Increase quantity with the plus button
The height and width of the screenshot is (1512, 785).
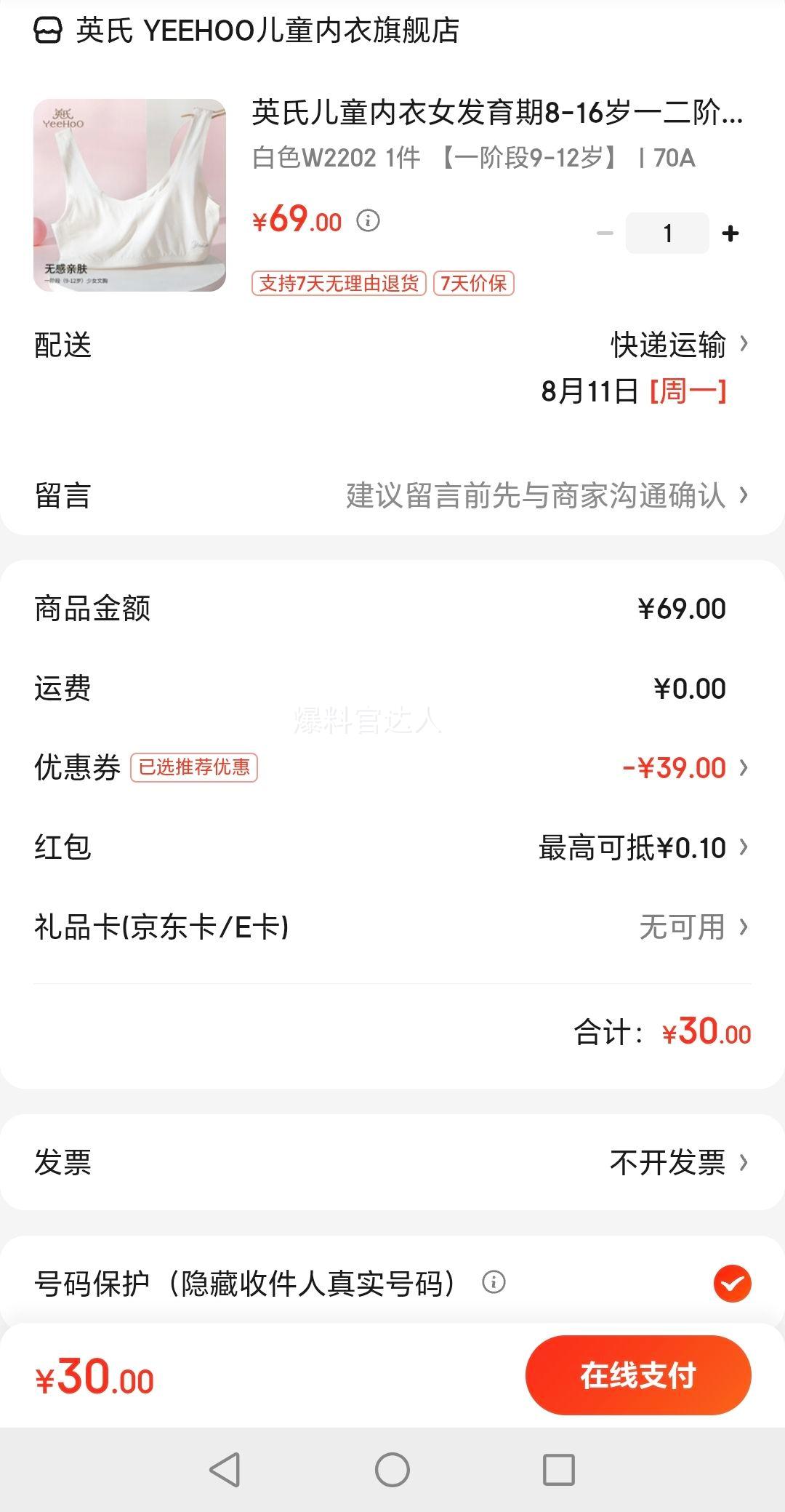pyautogui.click(x=730, y=233)
